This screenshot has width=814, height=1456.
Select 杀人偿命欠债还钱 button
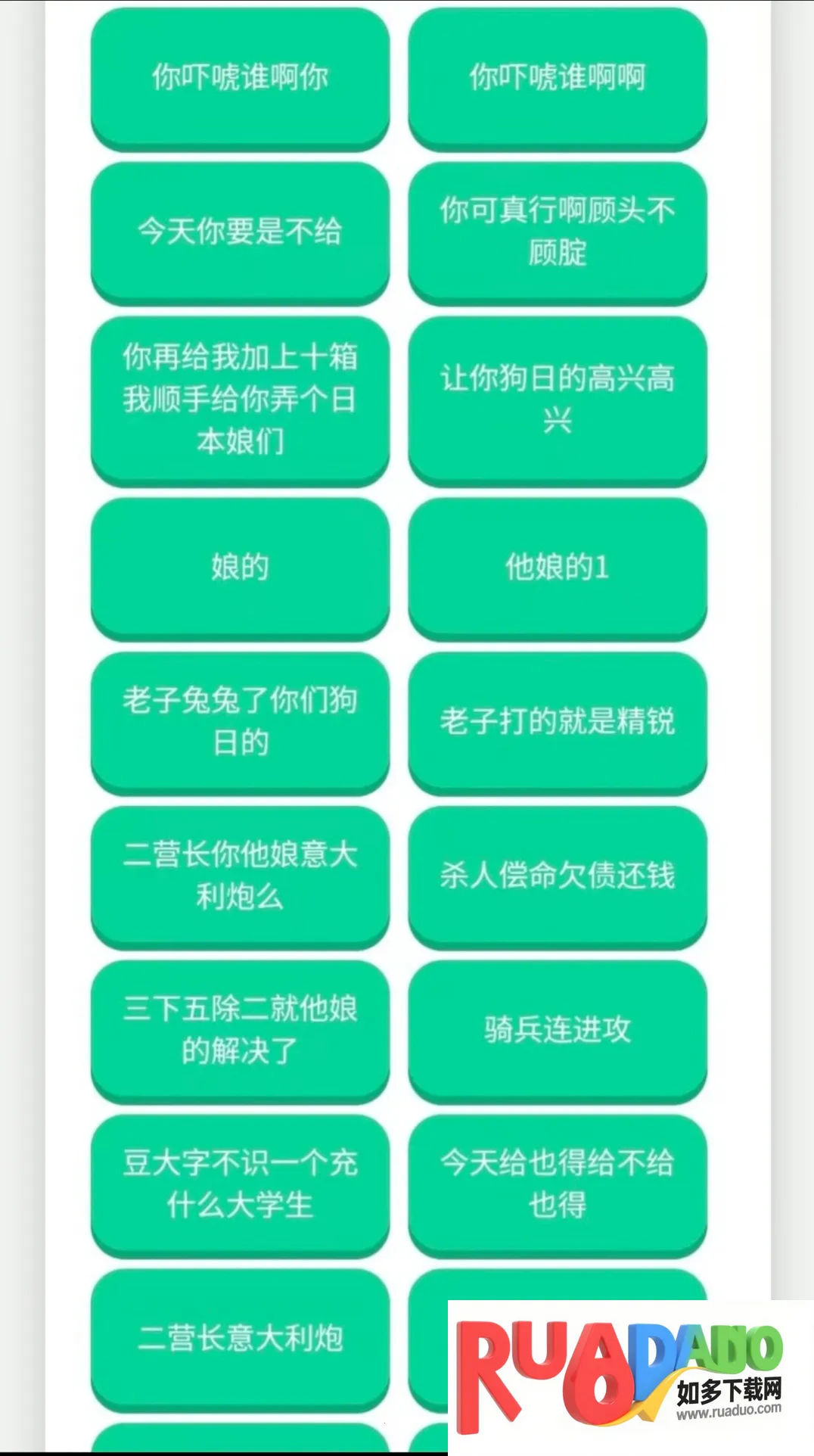[x=558, y=876]
